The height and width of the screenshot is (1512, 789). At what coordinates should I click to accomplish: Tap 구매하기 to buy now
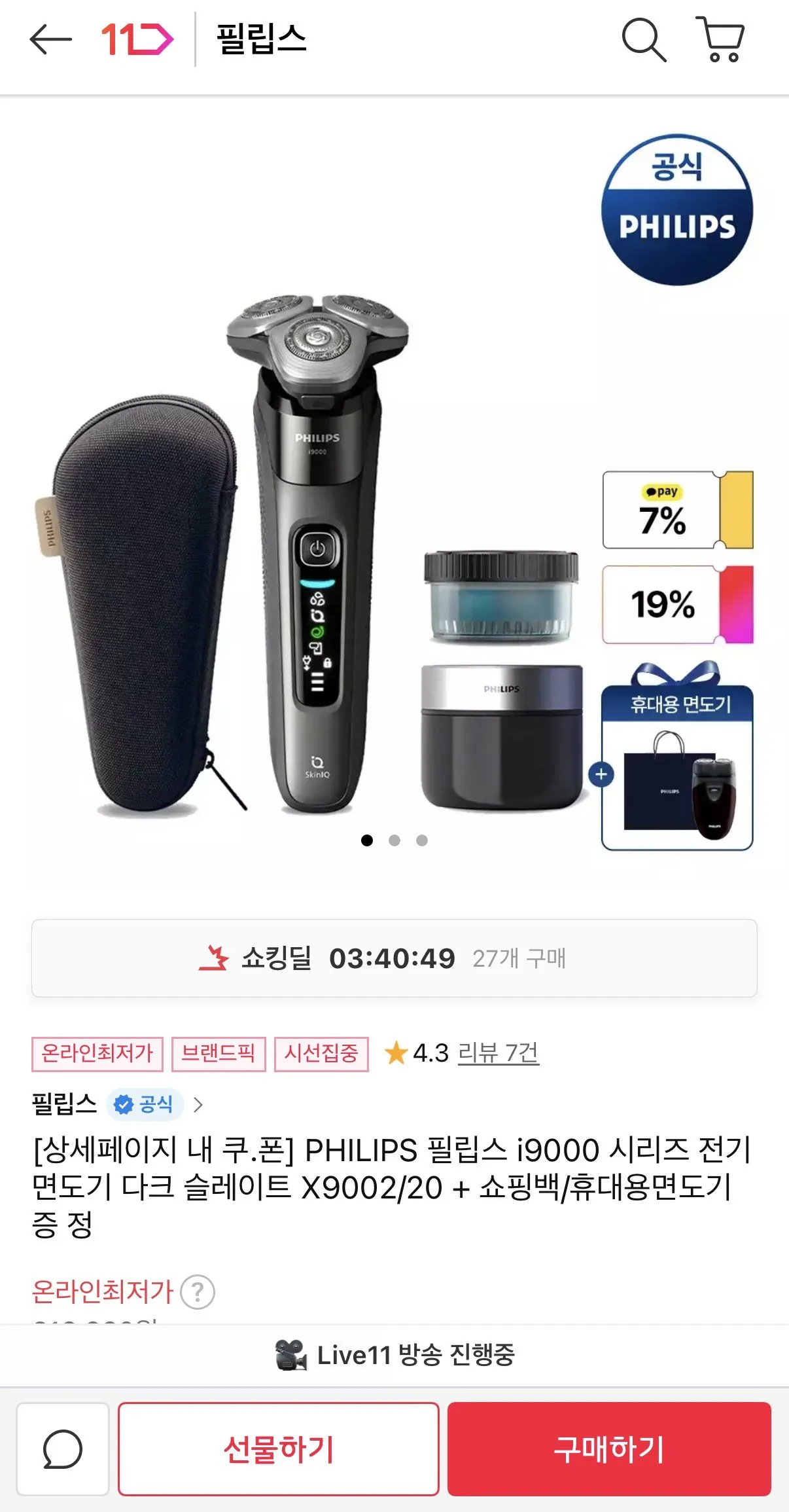(609, 1449)
